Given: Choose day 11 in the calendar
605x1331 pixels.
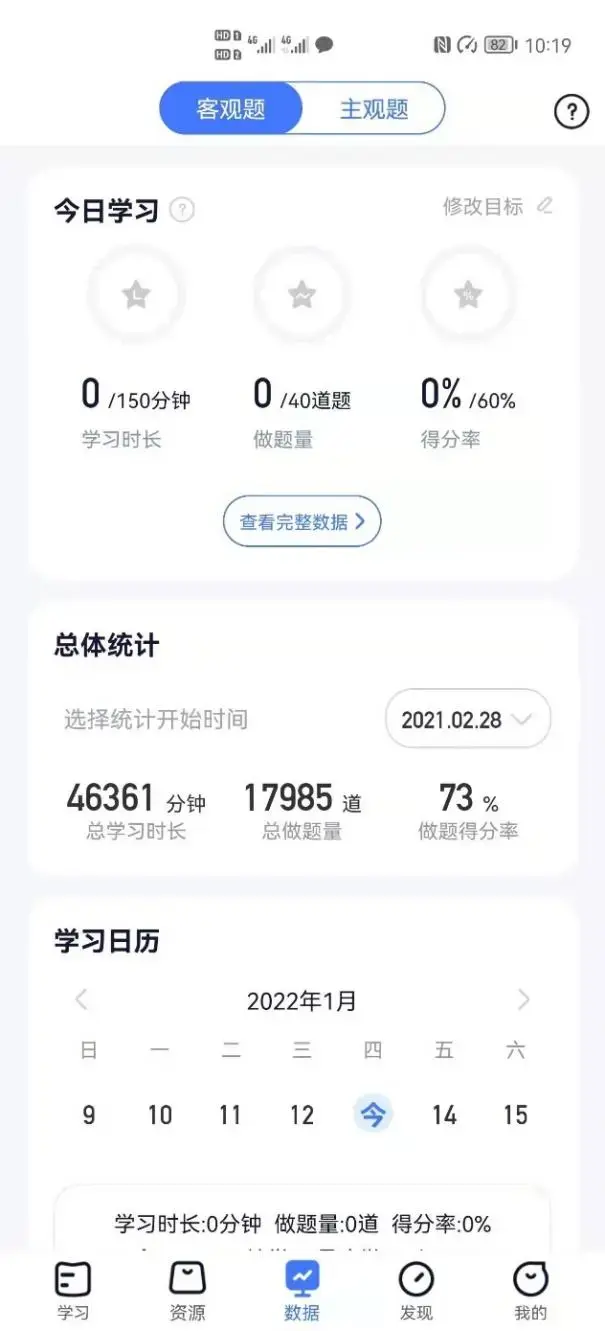Looking at the screenshot, I should tap(231, 1115).
